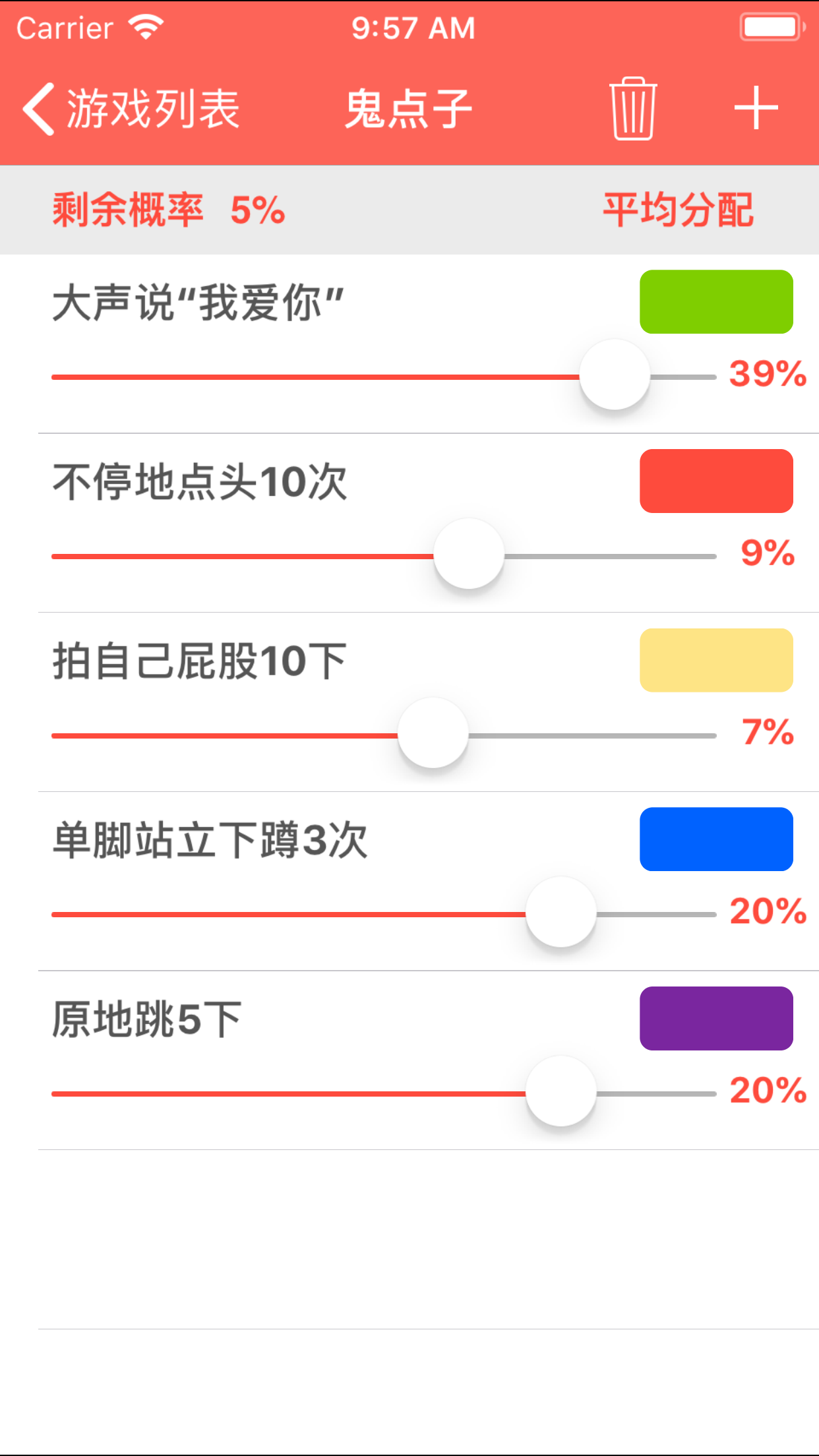Select the blue color swatch for 单脚站立下蹲3次
This screenshot has height=1456, width=819.
tap(717, 839)
